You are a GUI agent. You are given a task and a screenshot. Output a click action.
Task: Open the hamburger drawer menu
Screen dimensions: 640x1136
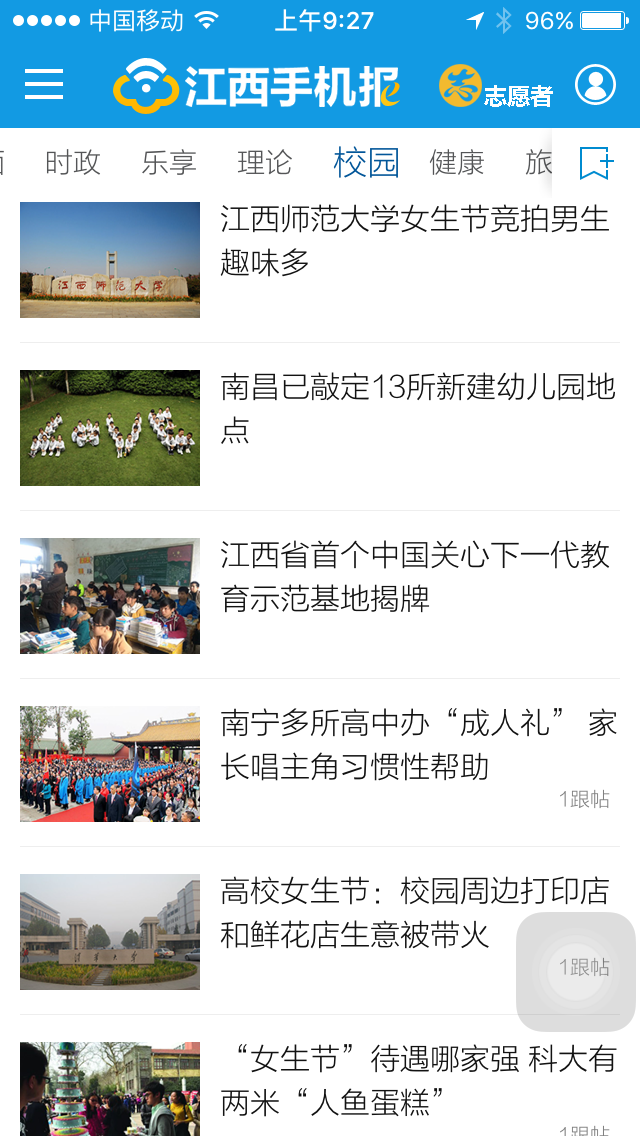click(x=44, y=85)
